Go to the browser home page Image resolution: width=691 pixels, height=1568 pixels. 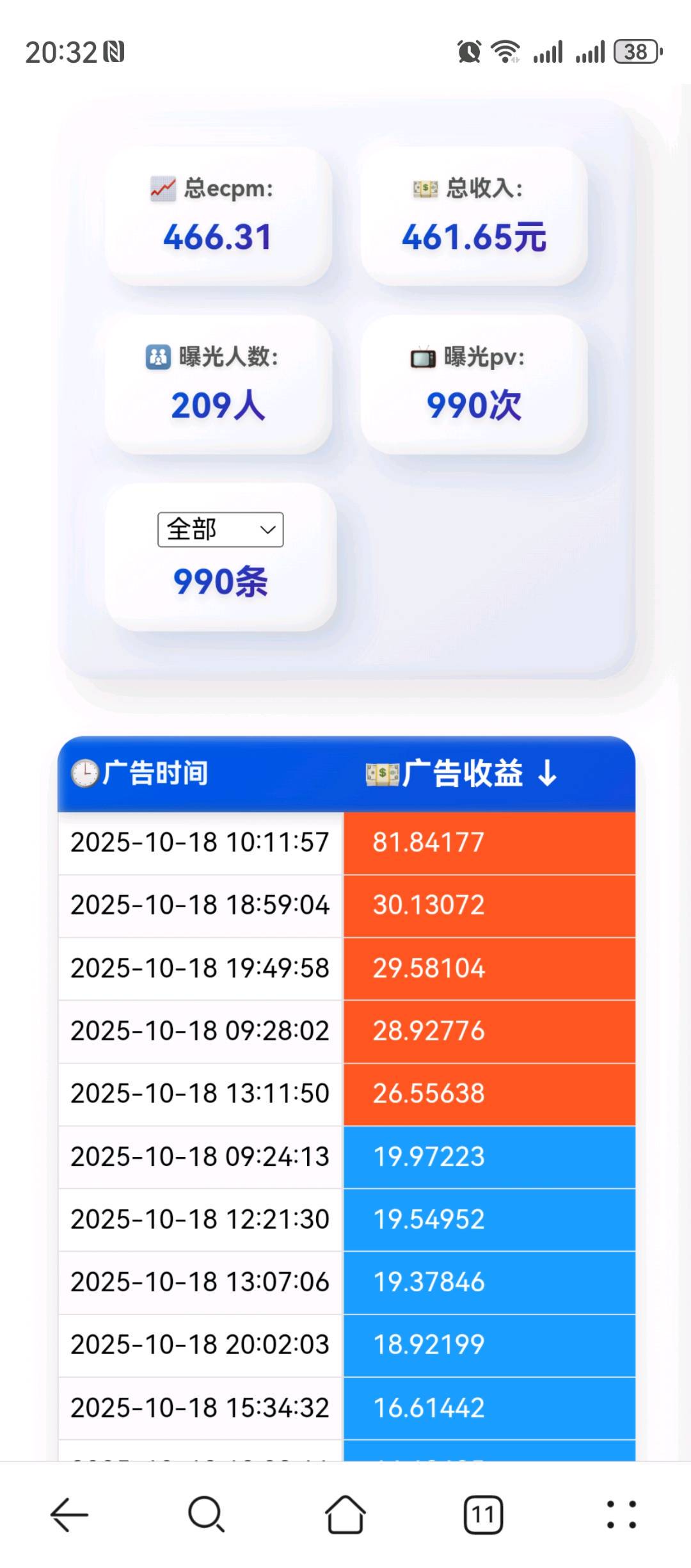[x=345, y=1515]
